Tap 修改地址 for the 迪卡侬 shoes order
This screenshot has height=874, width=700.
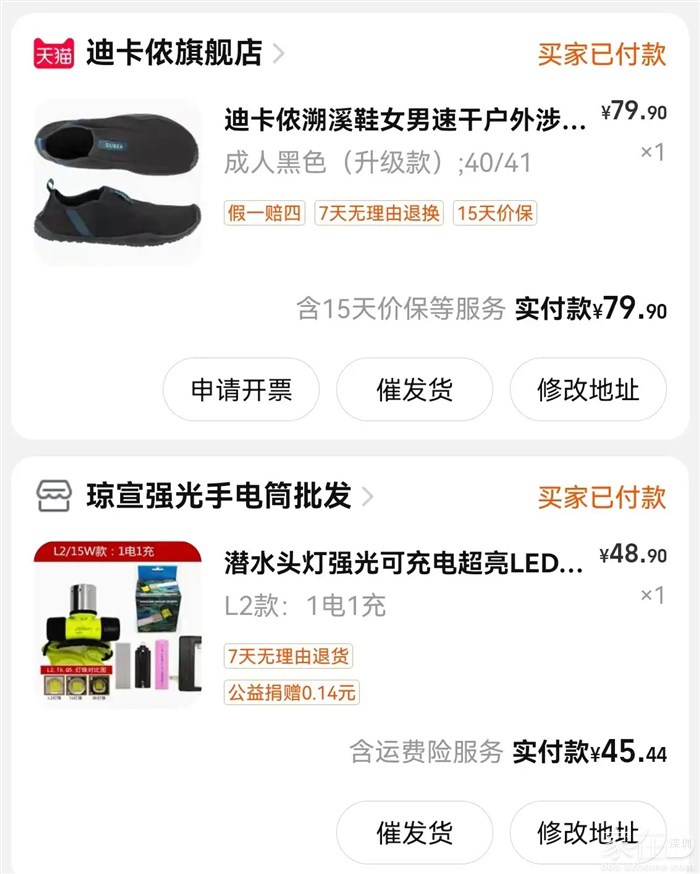point(588,390)
